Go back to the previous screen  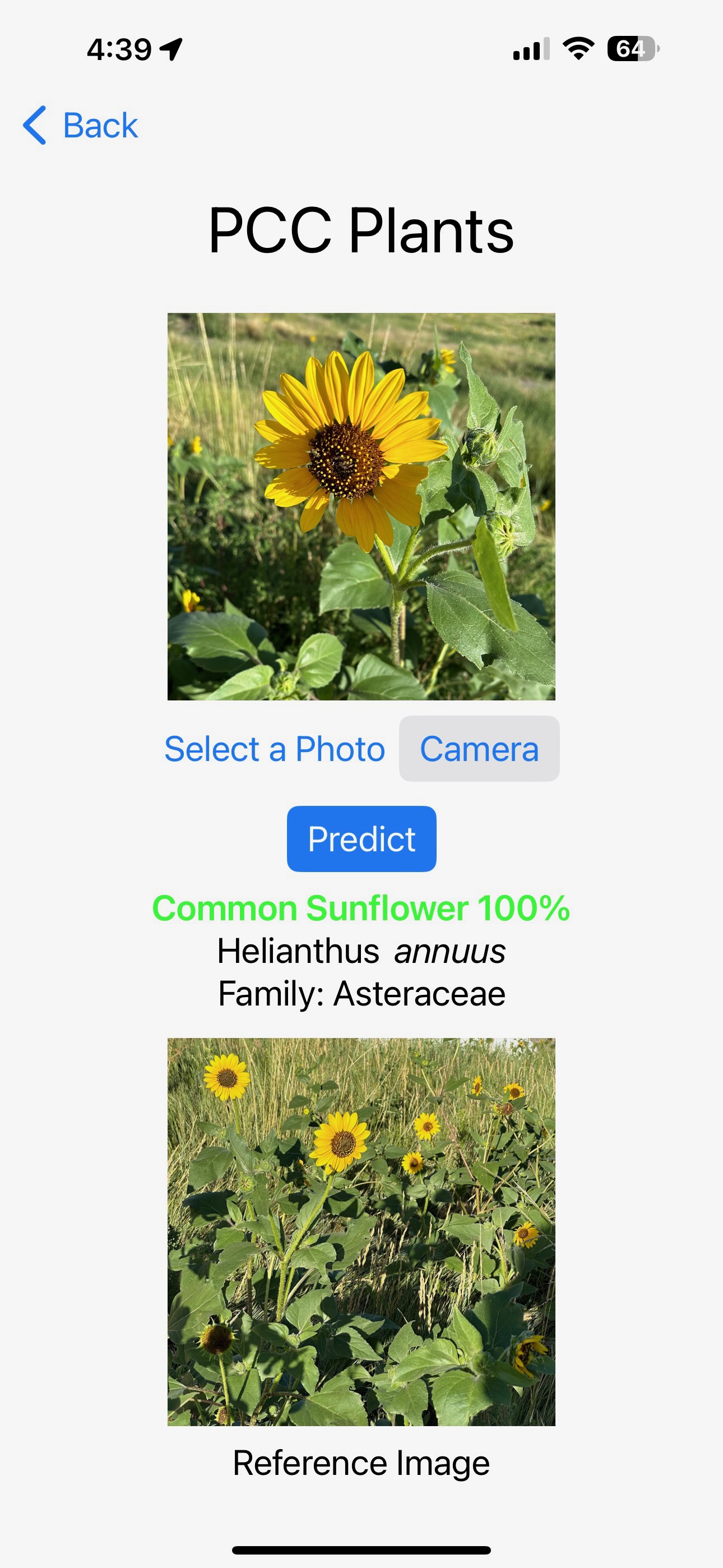click(81, 126)
